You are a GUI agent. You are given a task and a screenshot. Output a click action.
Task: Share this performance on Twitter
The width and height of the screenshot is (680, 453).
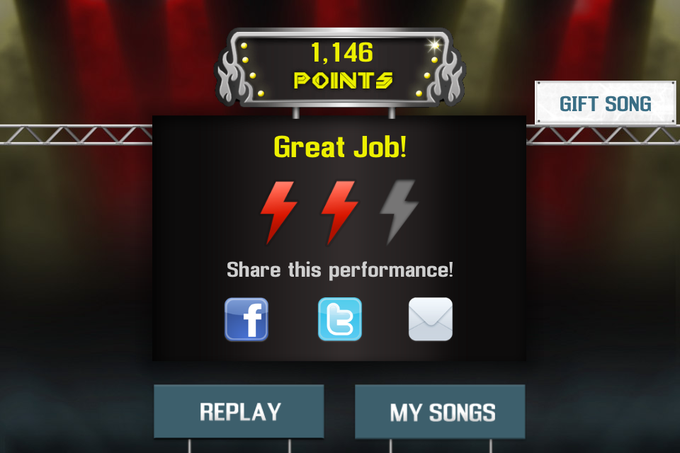point(339,320)
